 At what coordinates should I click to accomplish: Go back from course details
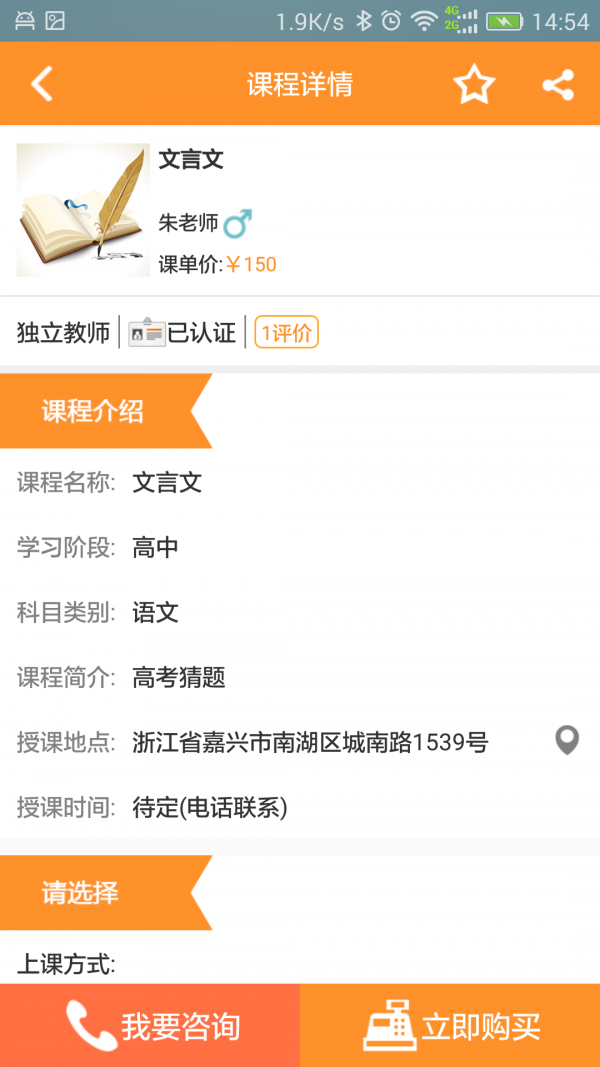(x=41, y=84)
